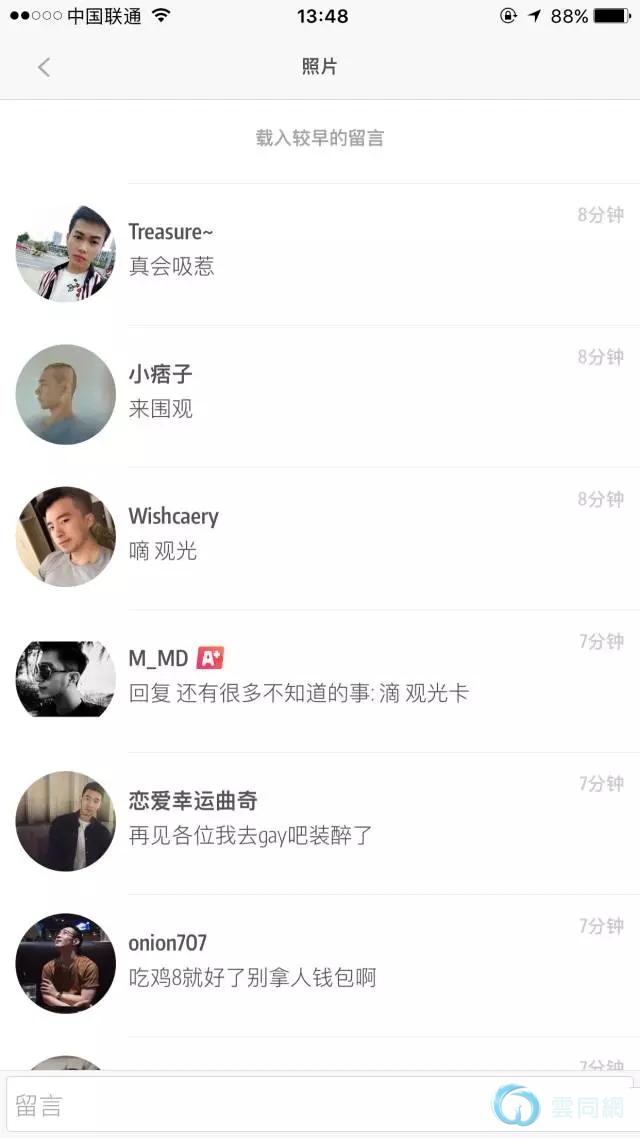Open onion707's comment row
Image resolution: width=640 pixels, height=1138 pixels.
pyautogui.click(x=320, y=965)
